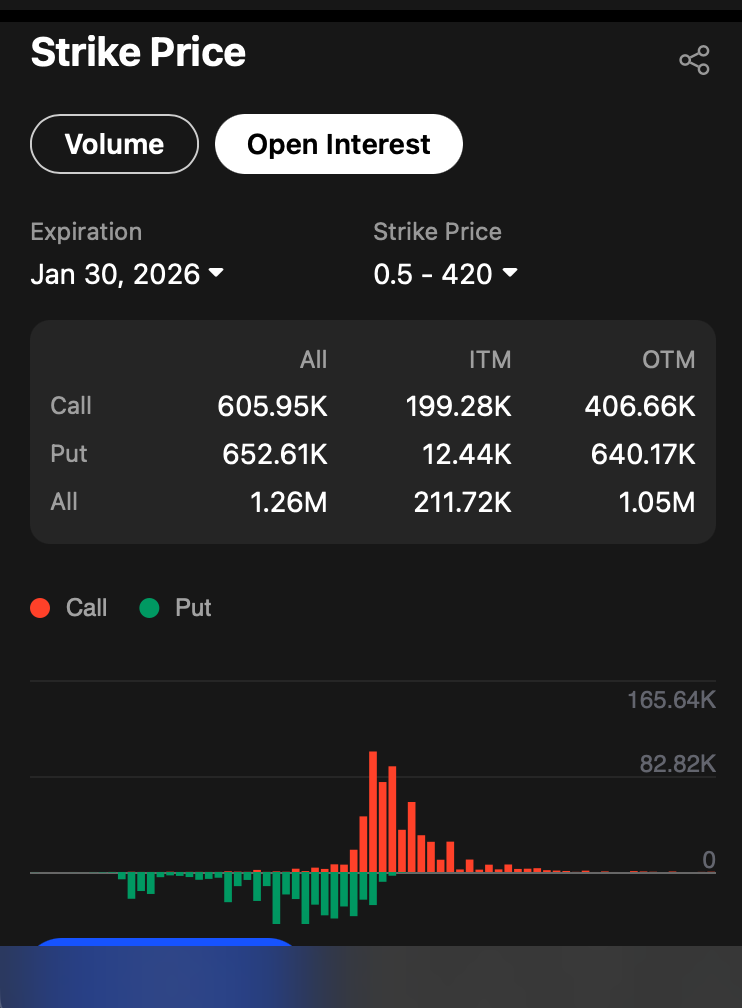Share the Strike Price chart
742x1008 pixels.
tap(694, 60)
